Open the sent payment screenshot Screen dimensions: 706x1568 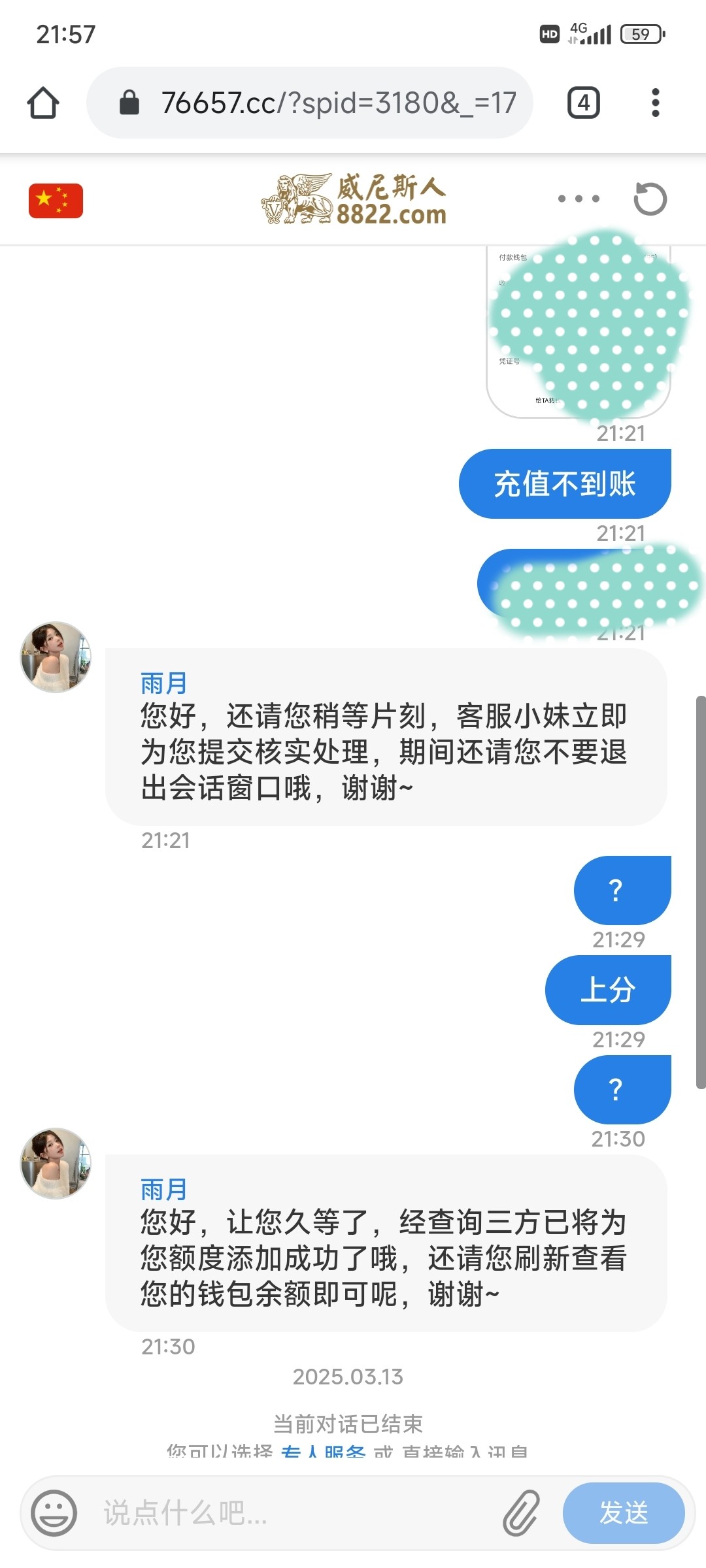(x=578, y=333)
